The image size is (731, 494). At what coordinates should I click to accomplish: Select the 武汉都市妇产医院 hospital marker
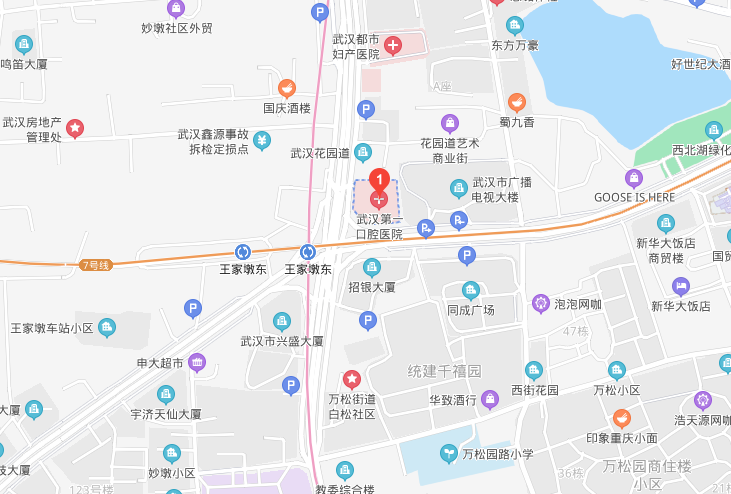coord(394,45)
